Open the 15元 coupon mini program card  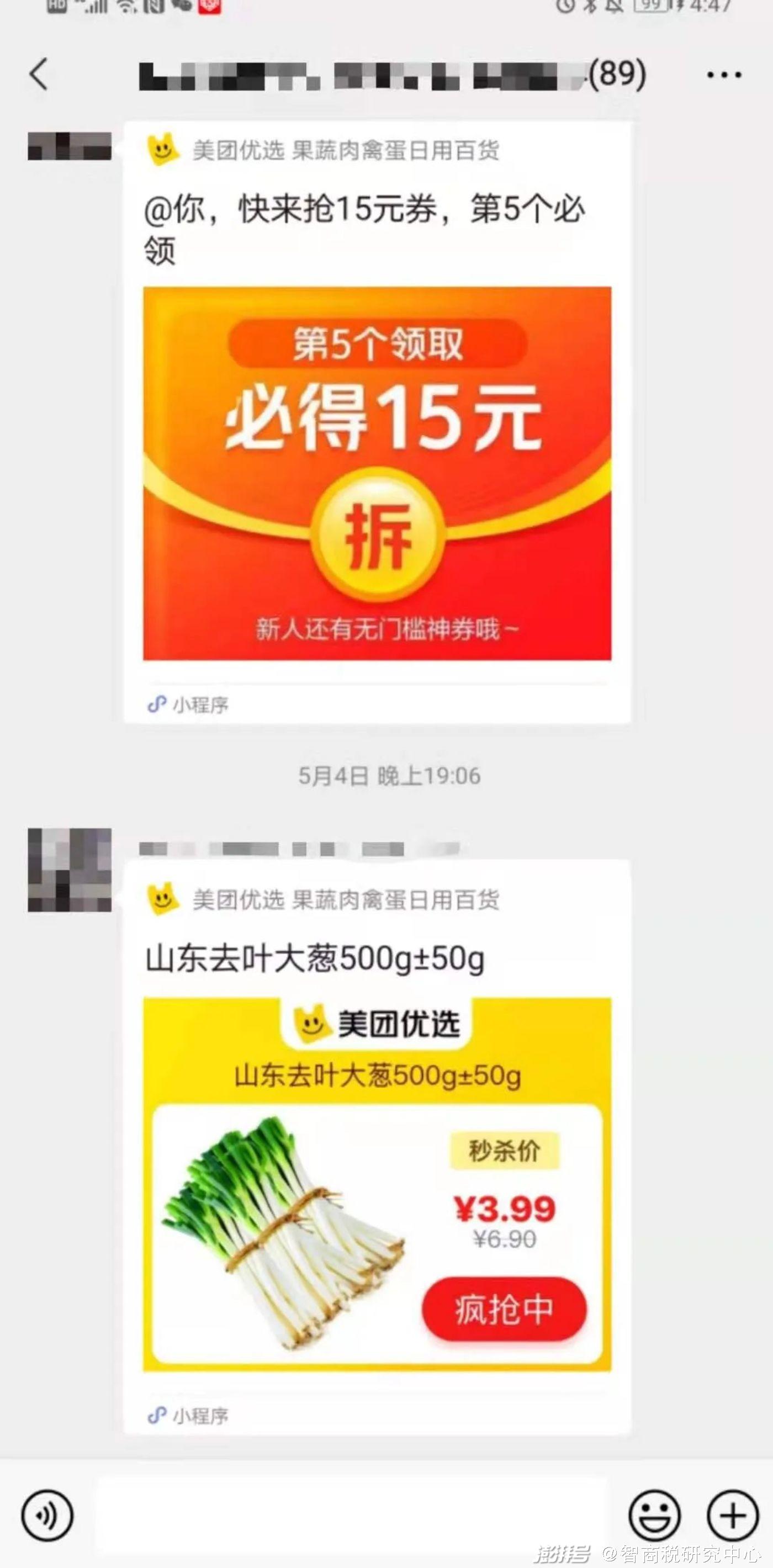click(377, 422)
